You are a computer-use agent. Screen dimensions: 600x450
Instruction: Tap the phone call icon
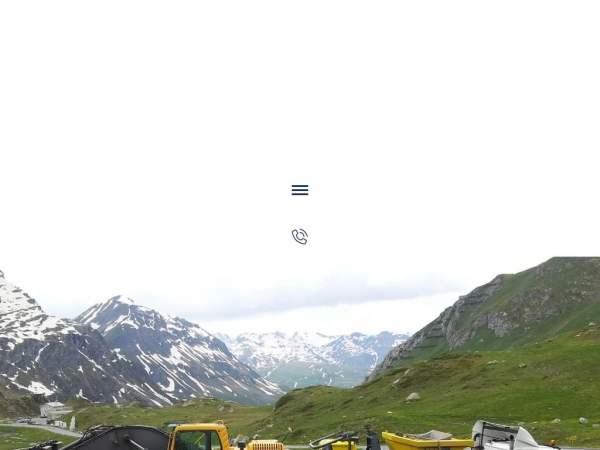300,237
